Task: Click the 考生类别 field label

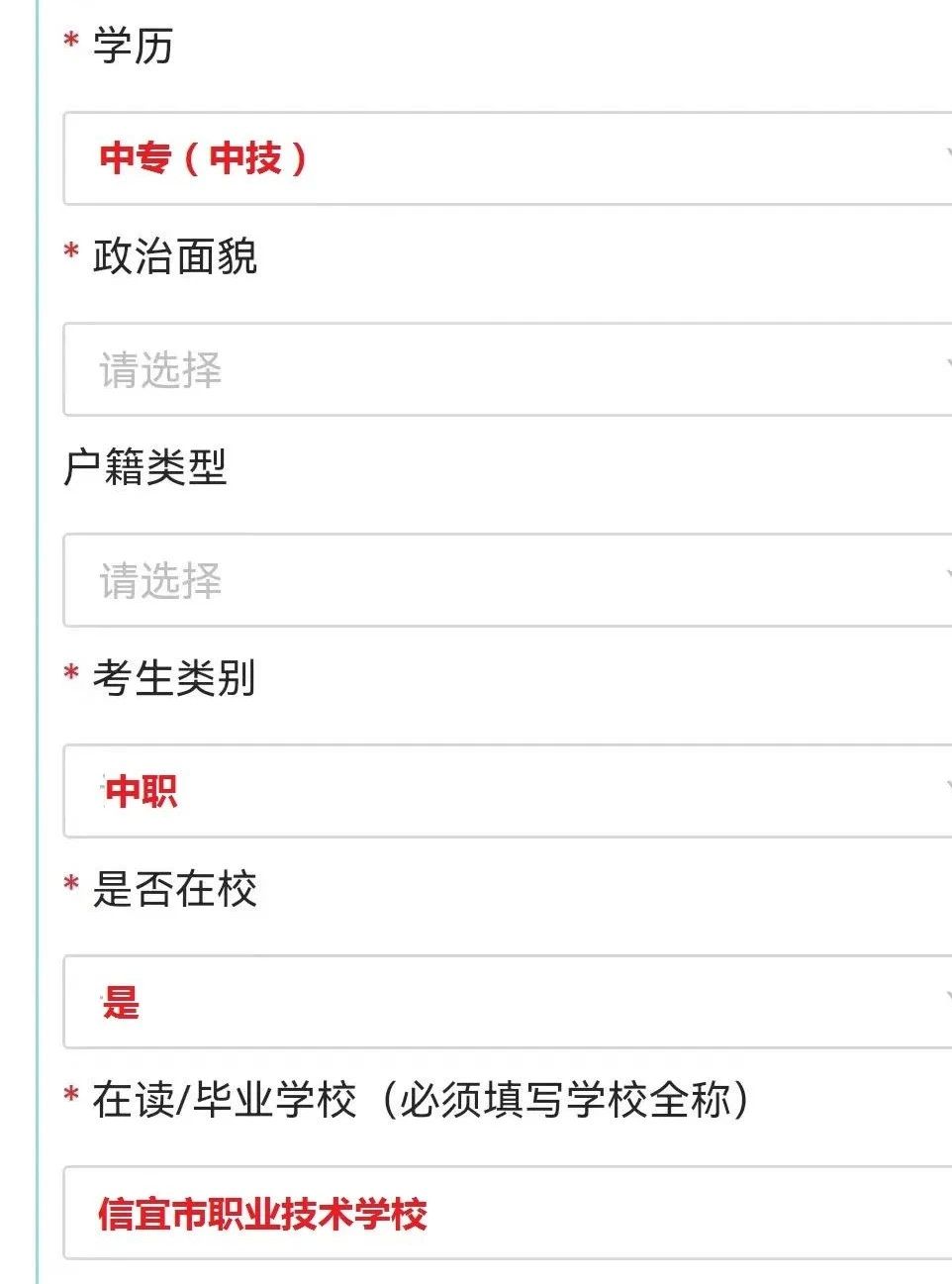Action: (171, 679)
